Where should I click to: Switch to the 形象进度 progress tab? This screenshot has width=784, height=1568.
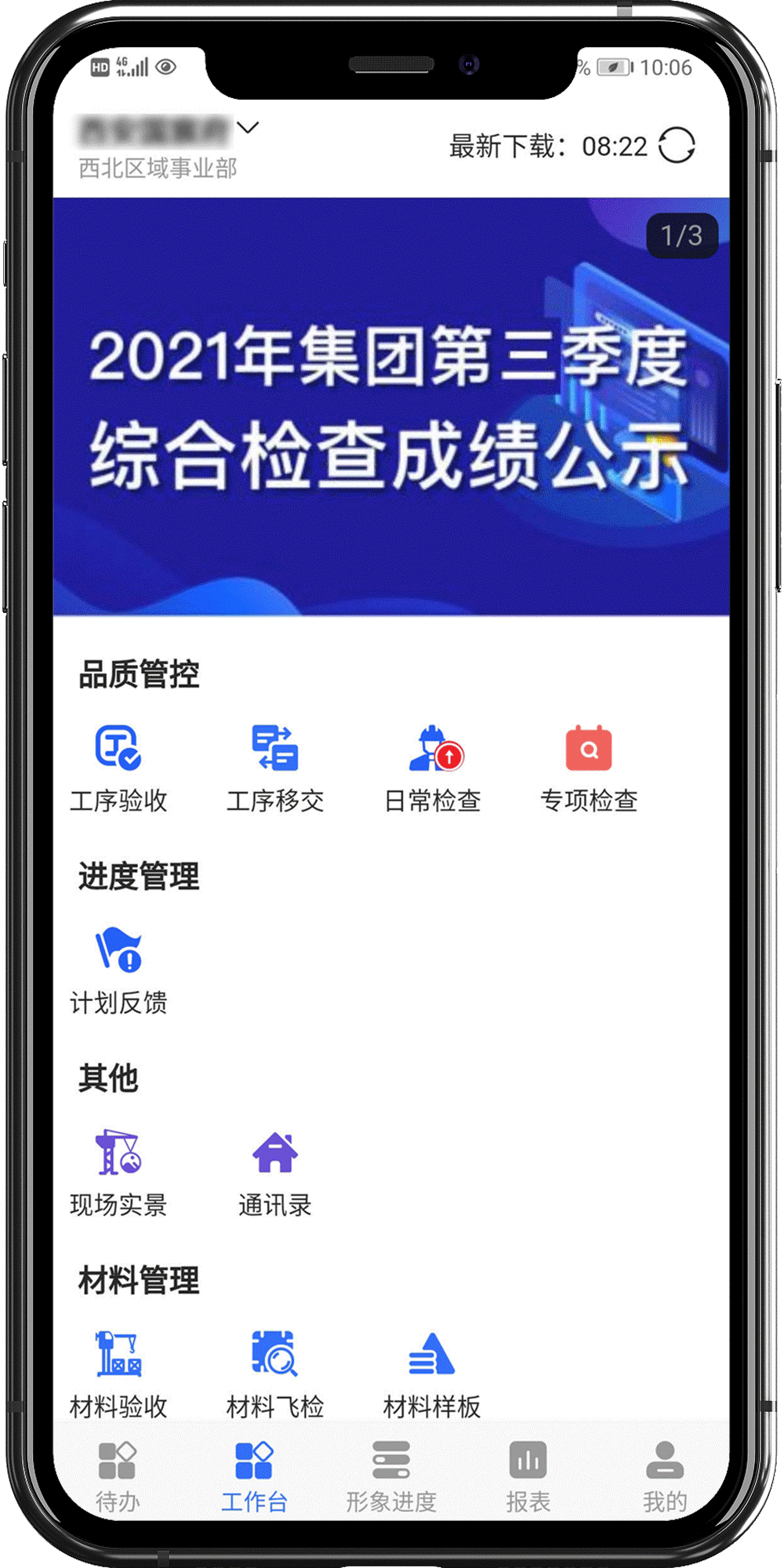click(391, 1475)
